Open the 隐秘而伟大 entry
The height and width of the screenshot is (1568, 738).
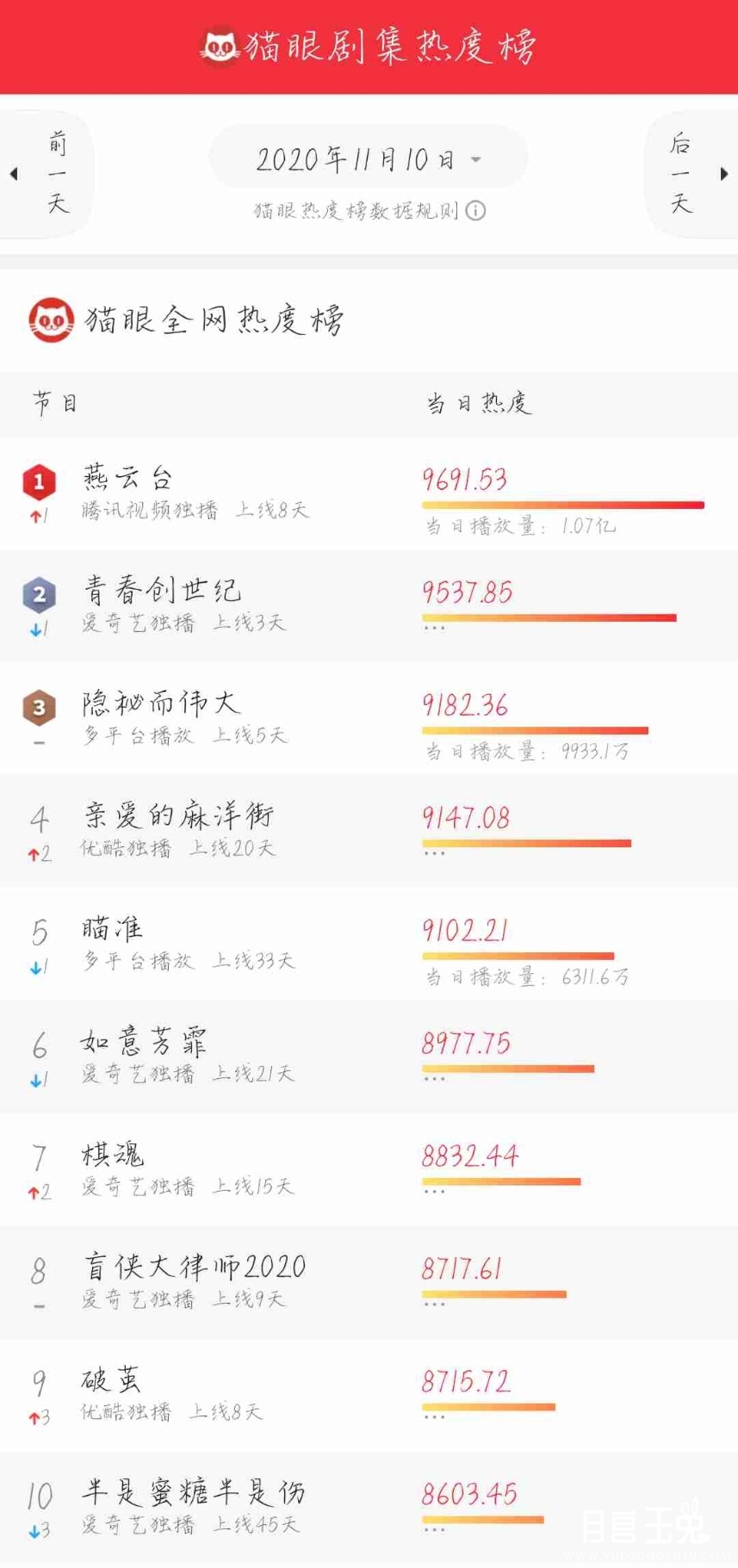click(369, 718)
